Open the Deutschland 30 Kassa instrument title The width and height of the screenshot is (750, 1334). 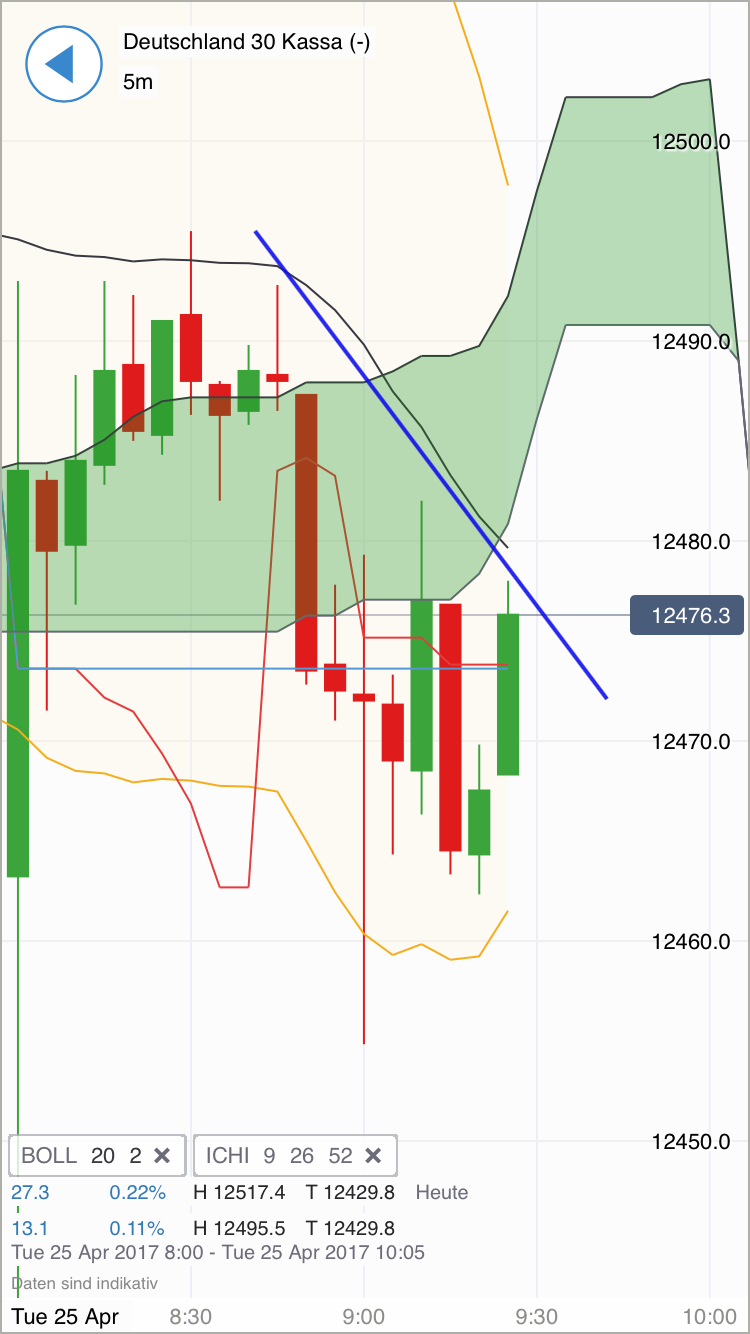pyautogui.click(x=245, y=43)
